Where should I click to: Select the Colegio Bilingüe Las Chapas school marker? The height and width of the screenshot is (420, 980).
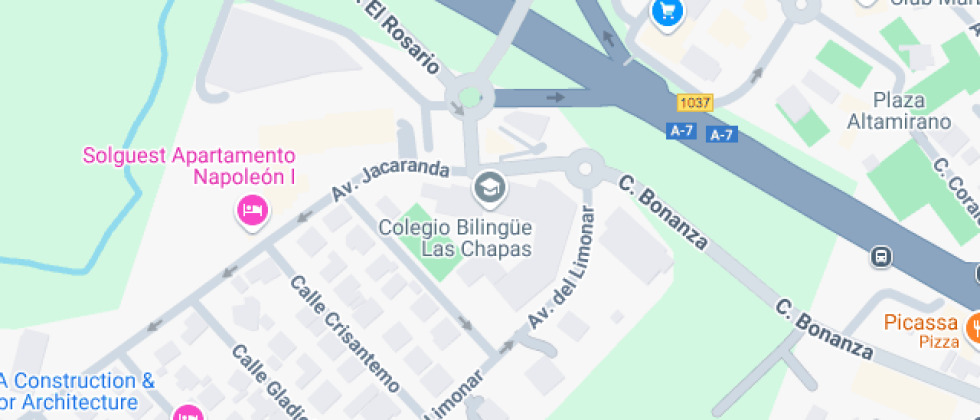488,186
